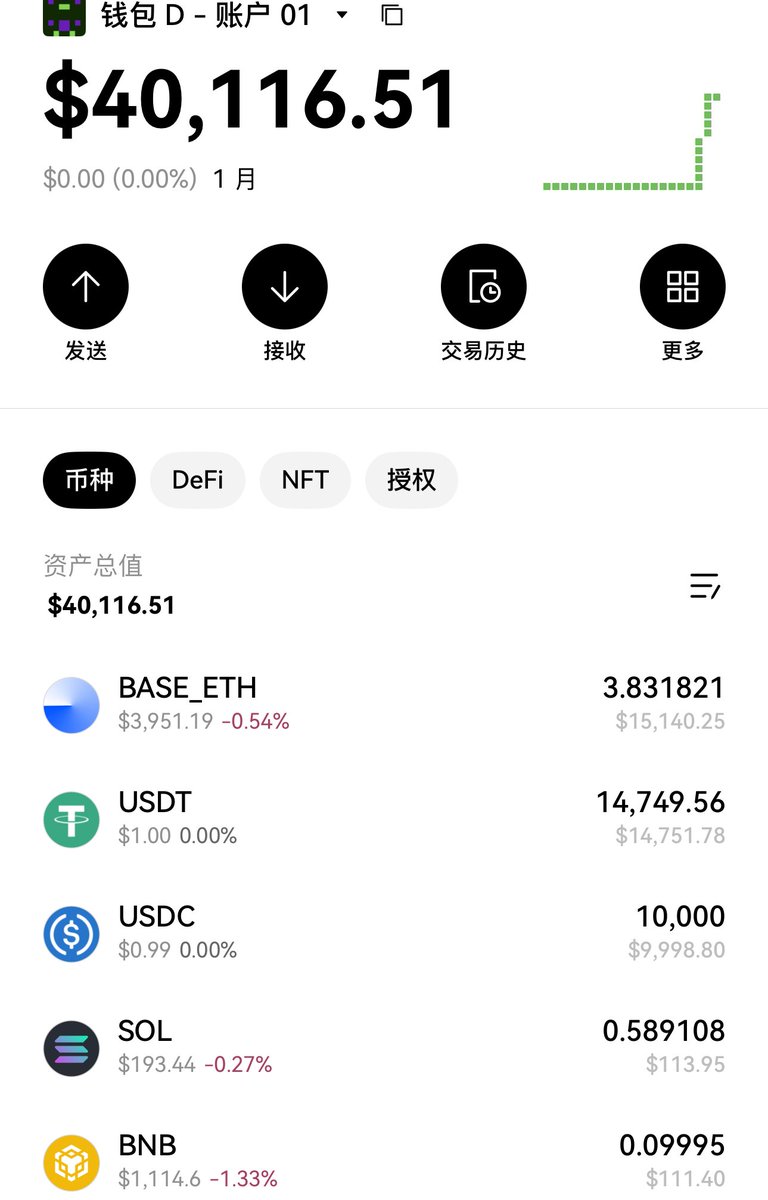This screenshot has width=768, height=1200.
Task: View 交易历史 transaction history
Action: (484, 287)
